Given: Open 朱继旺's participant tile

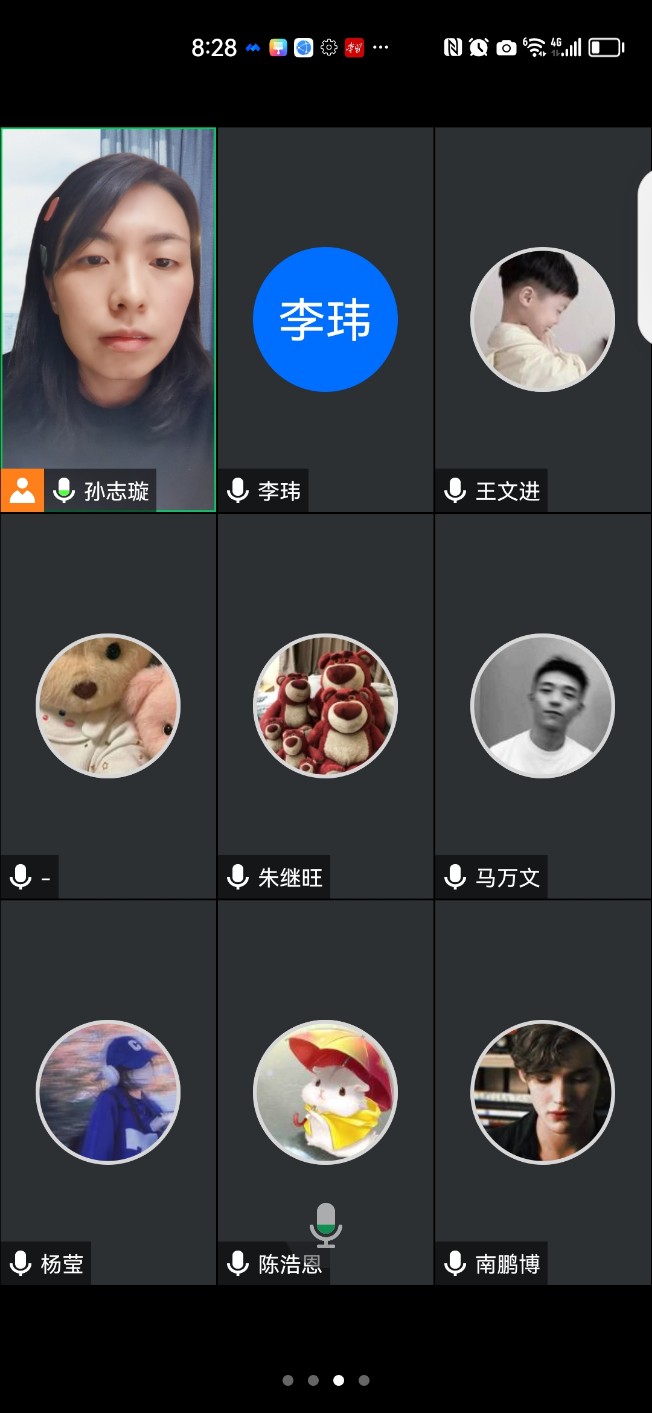Looking at the screenshot, I should click(325, 706).
